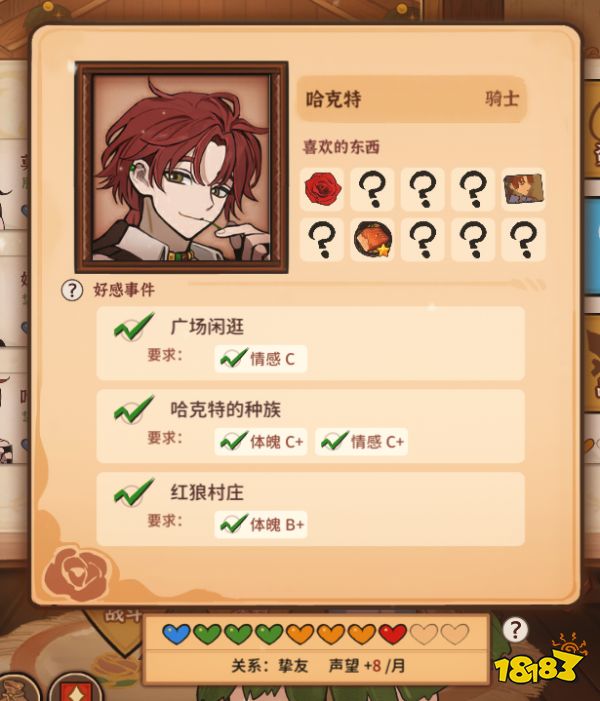Viewport: 600px width, 701px height.
Task: Open the 红狼村庄 affection event
Action: [x=310, y=508]
